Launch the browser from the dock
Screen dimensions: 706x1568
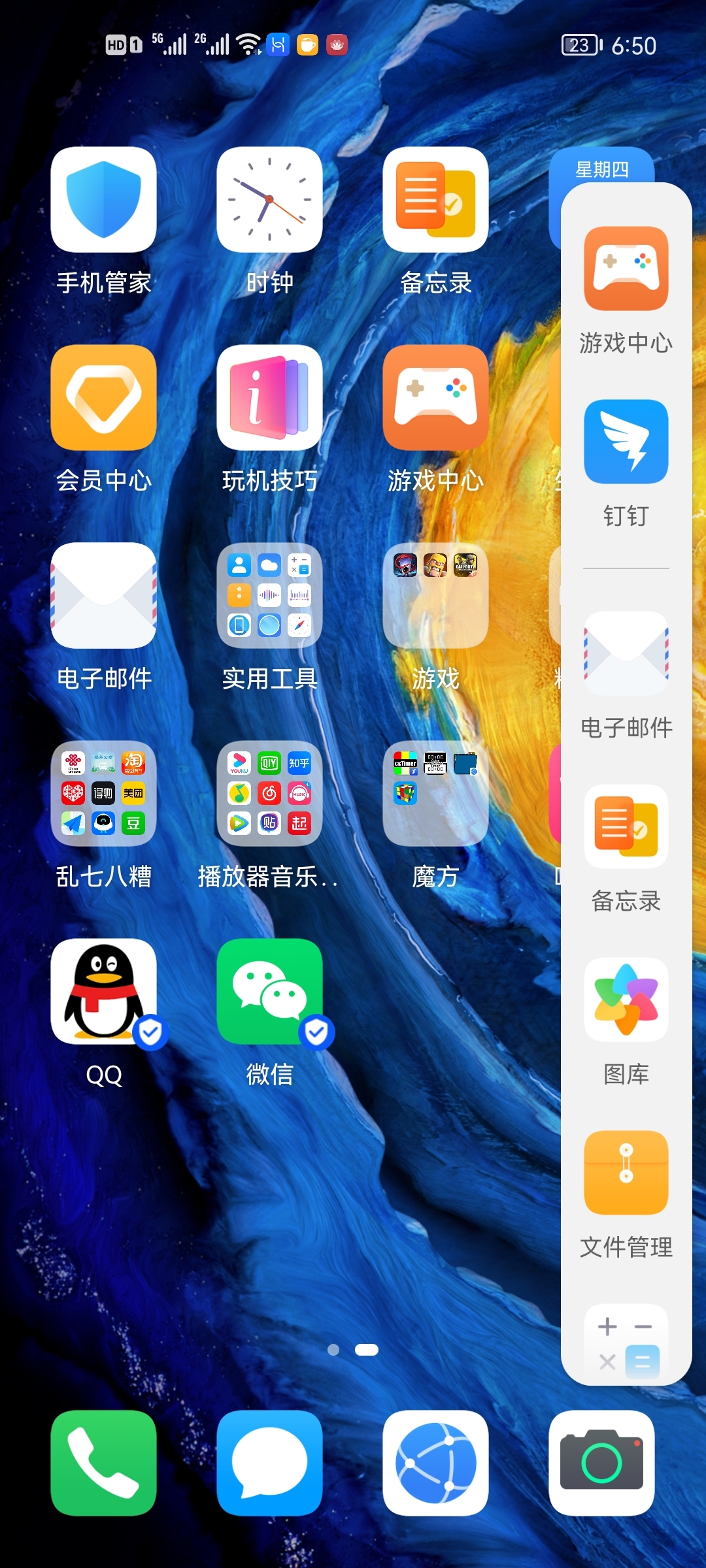(435, 1463)
